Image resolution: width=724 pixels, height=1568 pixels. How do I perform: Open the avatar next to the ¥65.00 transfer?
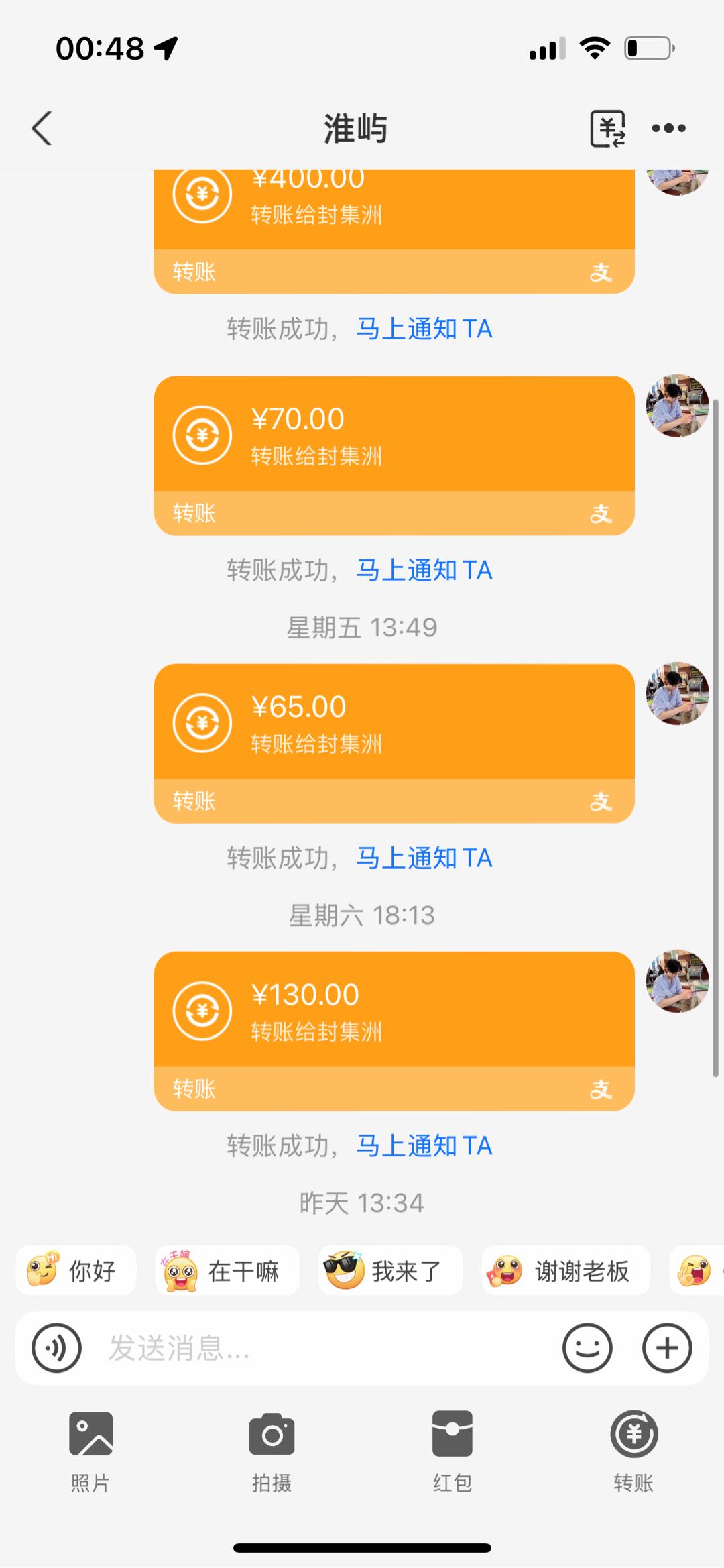677,694
